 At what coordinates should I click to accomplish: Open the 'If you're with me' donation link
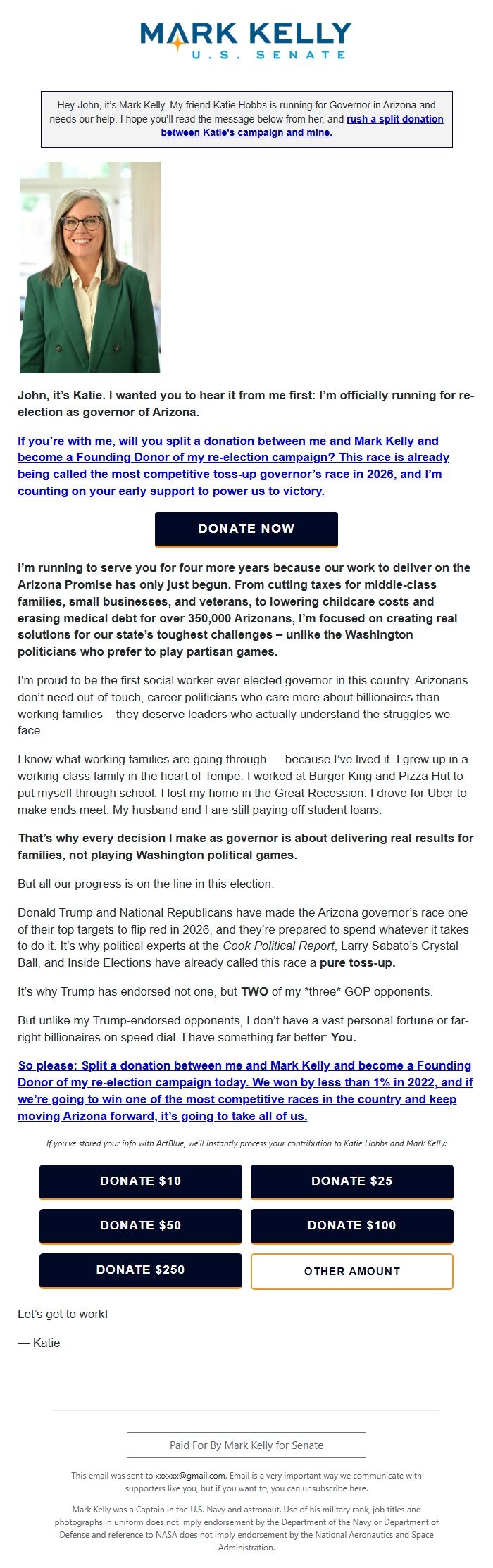tap(232, 465)
